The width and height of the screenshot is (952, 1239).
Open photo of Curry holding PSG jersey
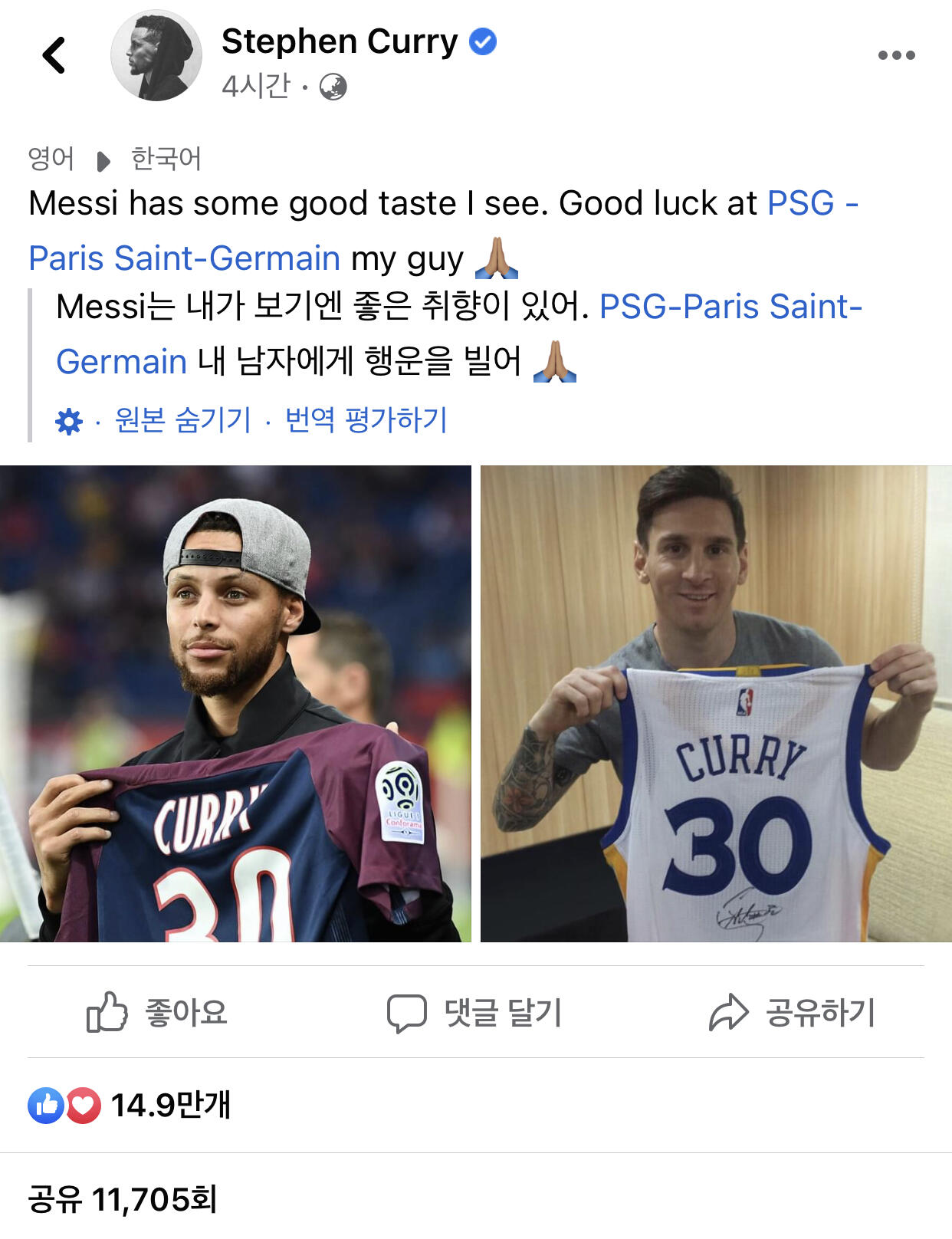[235, 703]
